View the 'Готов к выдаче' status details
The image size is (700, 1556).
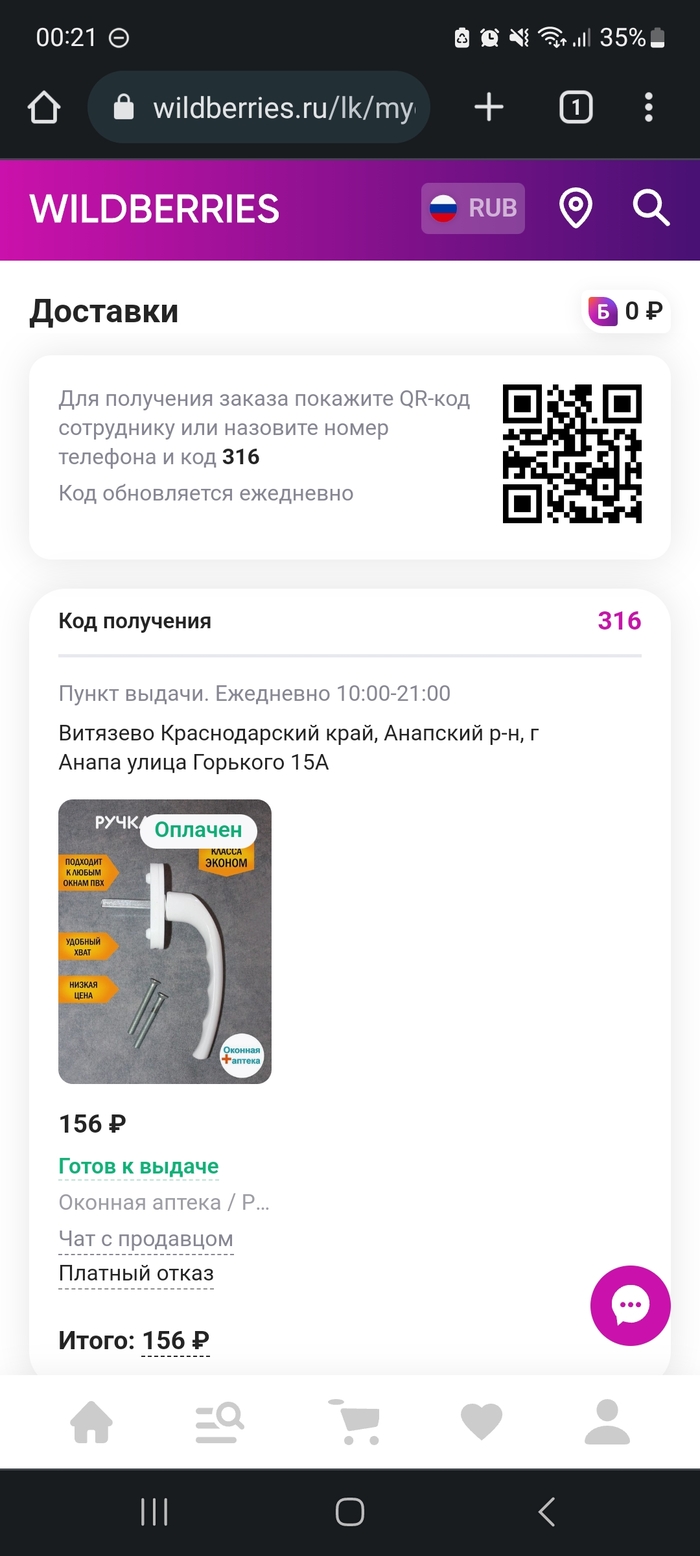(x=138, y=1166)
